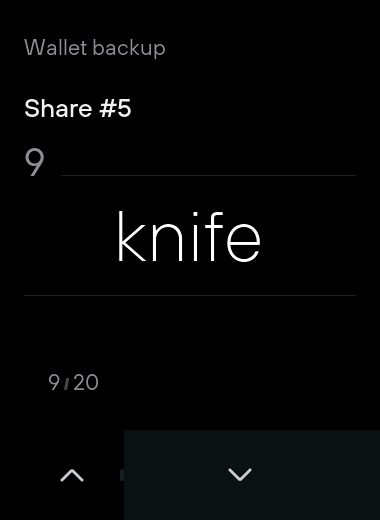Show the next word with the down arrow
380x520 pixels.
[240, 475]
